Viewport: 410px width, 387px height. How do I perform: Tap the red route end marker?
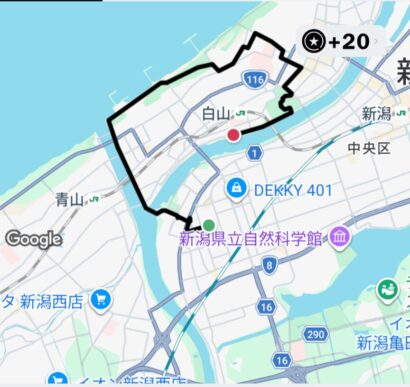click(x=233, y=135)
